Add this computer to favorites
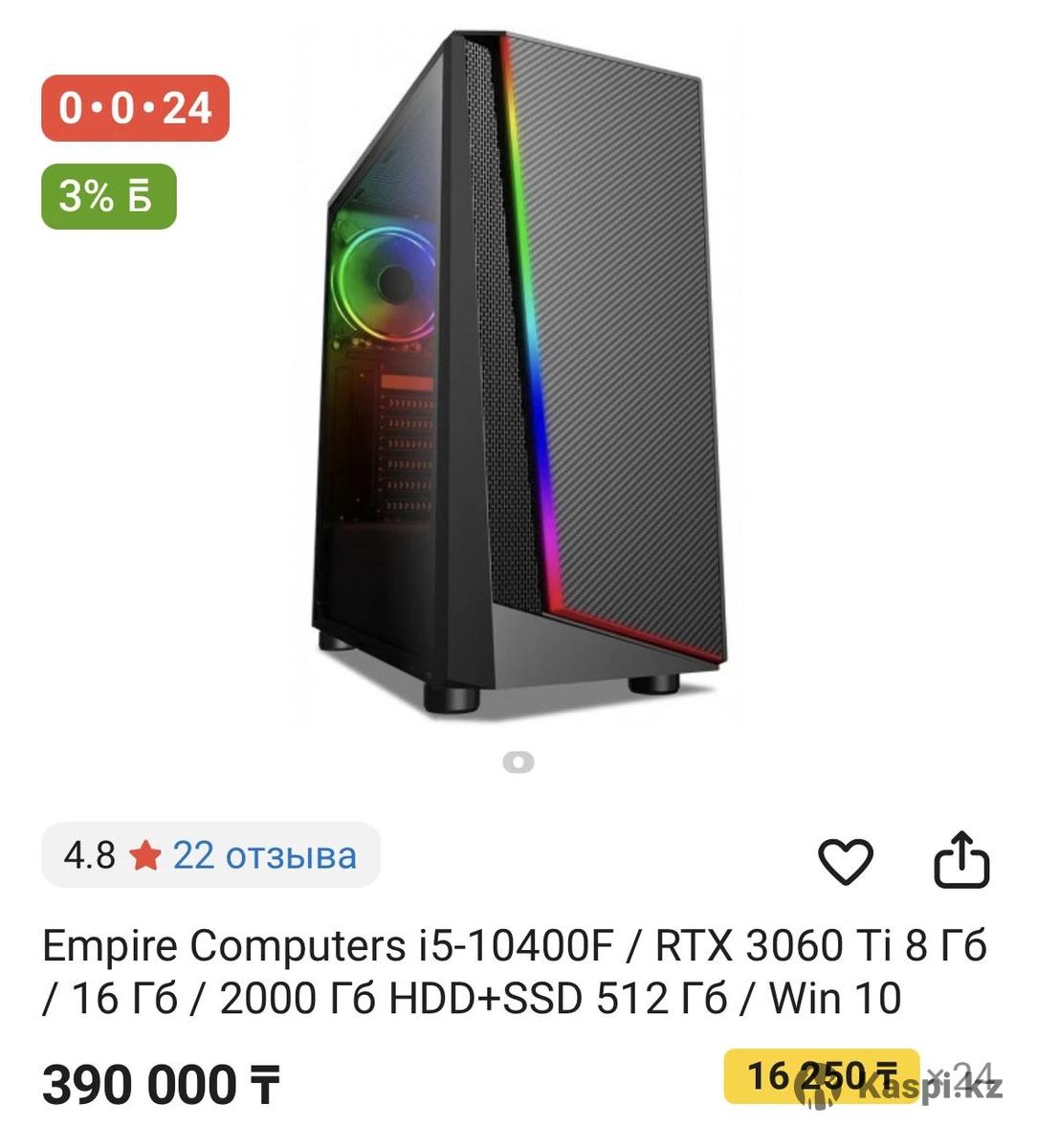This screenshot has height=1148, width=1037. pos(846,860)
